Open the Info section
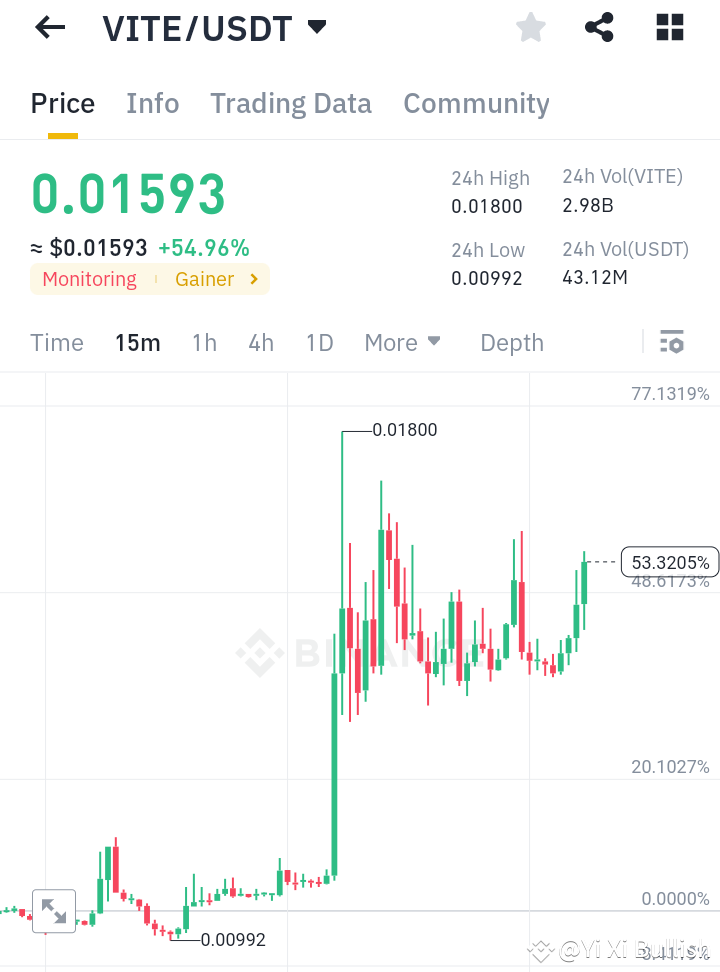The height and width of the screenshot is (972, 720). click(152, 103)
